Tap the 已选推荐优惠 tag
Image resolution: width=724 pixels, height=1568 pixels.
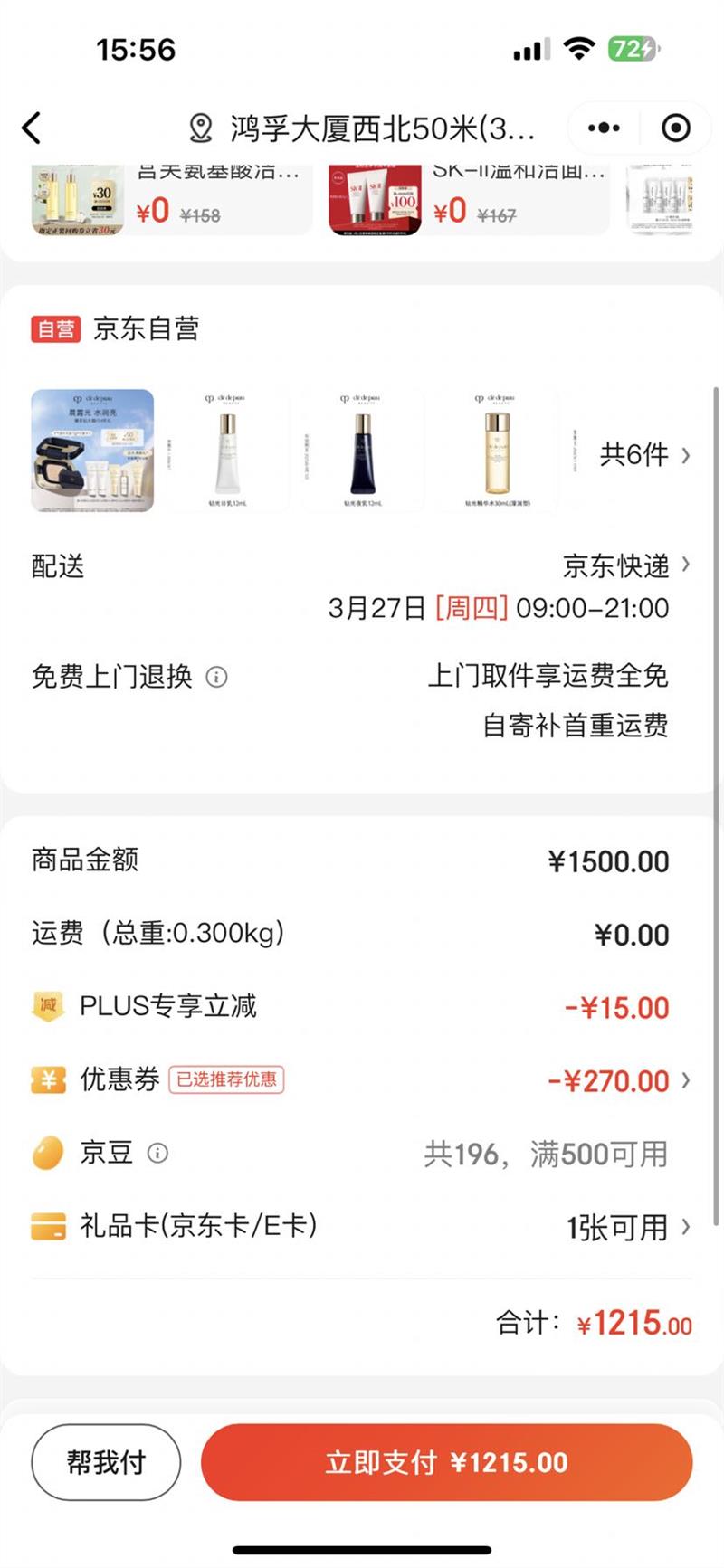226,1080
